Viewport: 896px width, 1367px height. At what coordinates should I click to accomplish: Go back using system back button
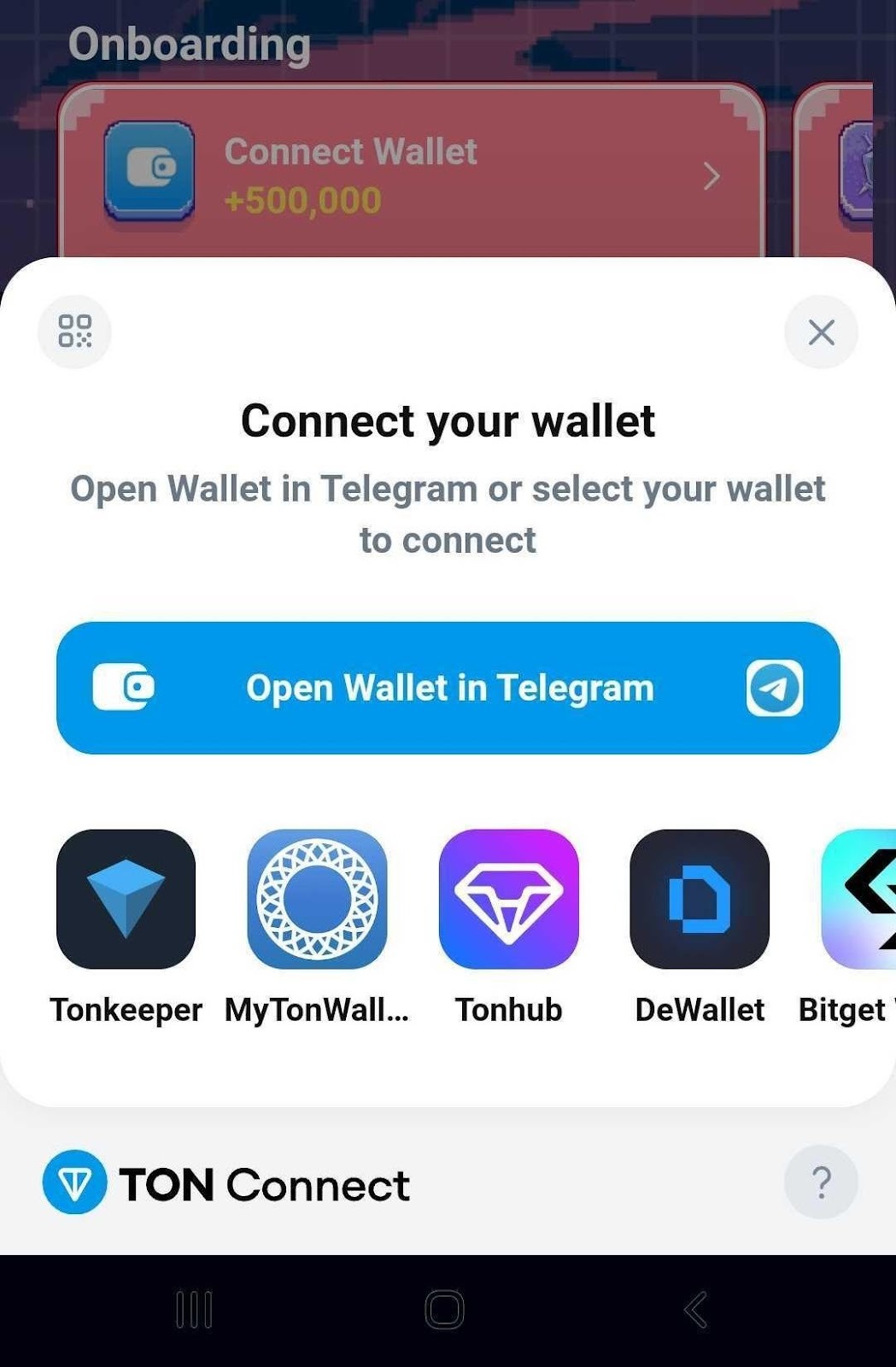(695, 1309)
